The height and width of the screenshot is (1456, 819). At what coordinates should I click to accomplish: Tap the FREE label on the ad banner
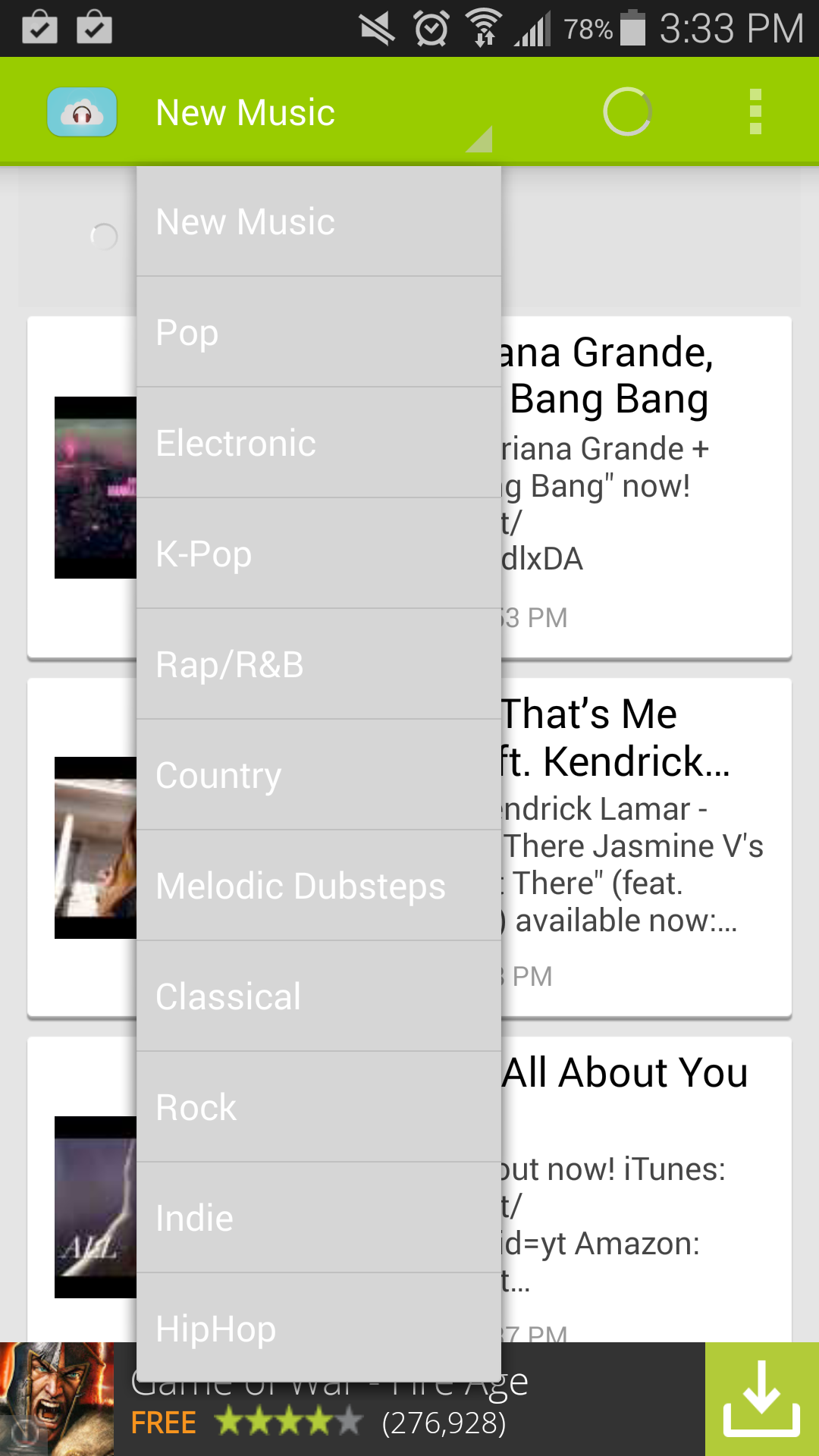tap(164, 1421)
